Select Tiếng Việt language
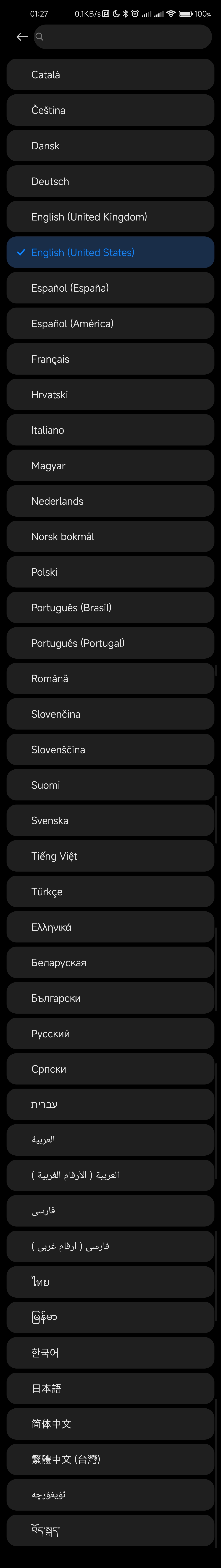This screenshot has width=221, height=1568. 110,856
